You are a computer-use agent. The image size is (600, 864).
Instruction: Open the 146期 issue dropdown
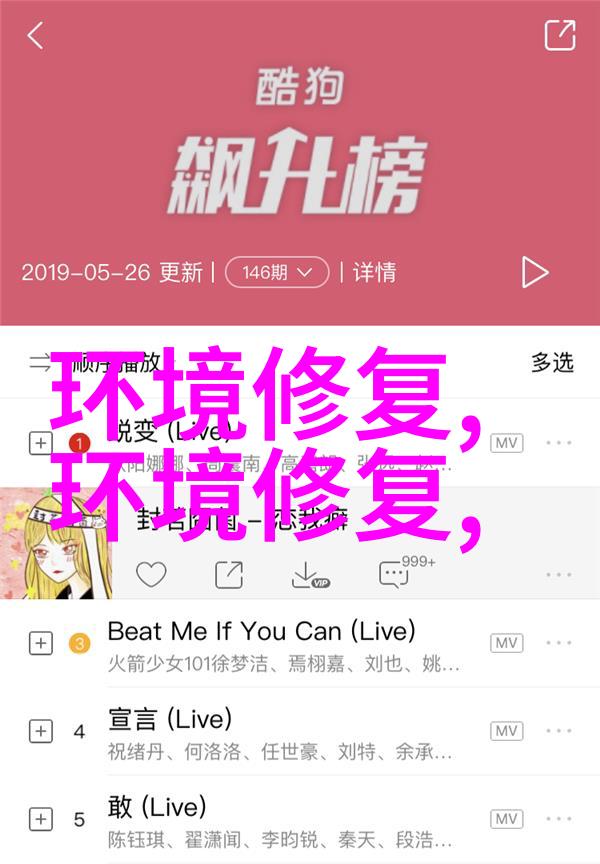[x=276, y=271]
